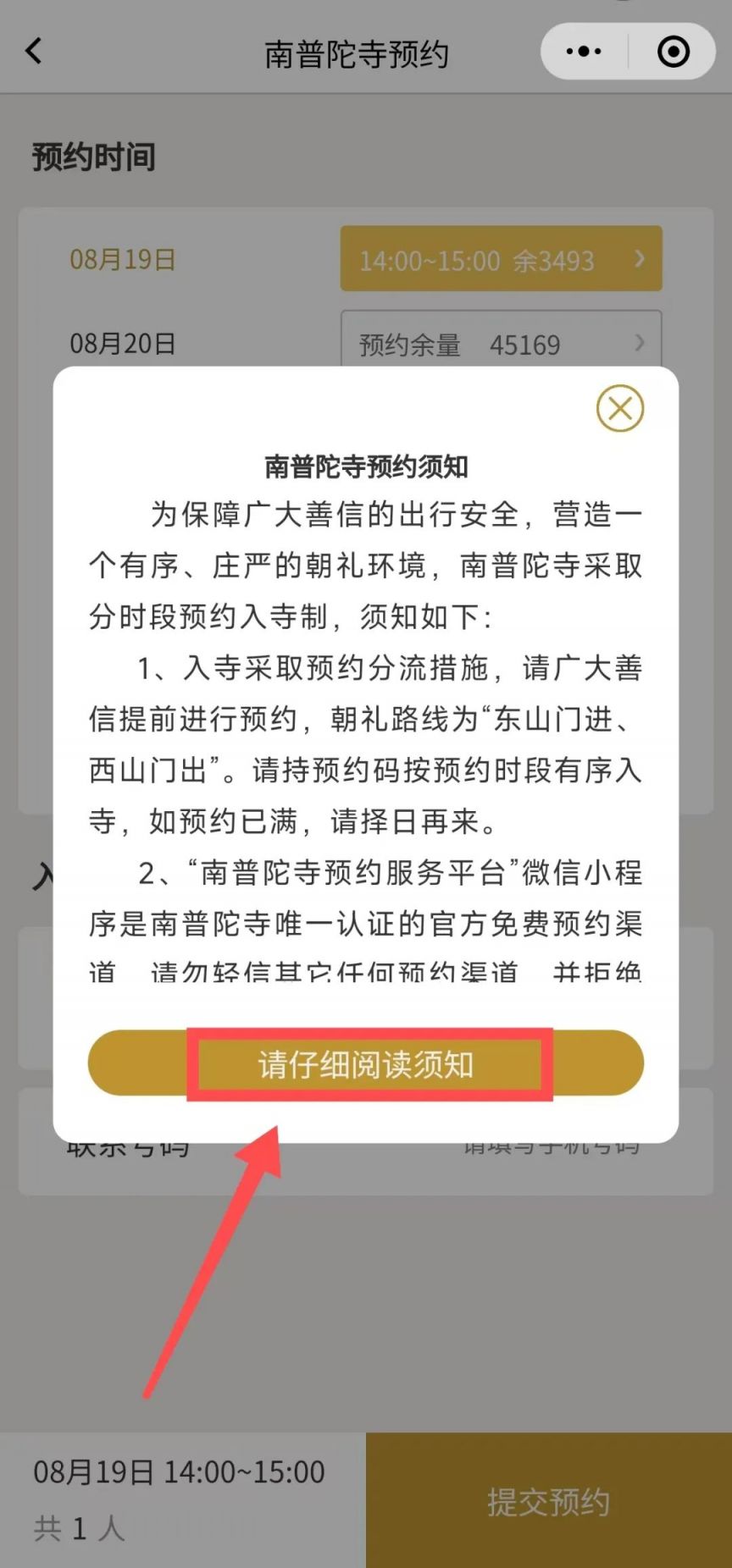Viewport: 732px width, 1568px height.
Task: Select the 14:00~15:00 time slot for 08月19日
Action: tap(501, 259)
